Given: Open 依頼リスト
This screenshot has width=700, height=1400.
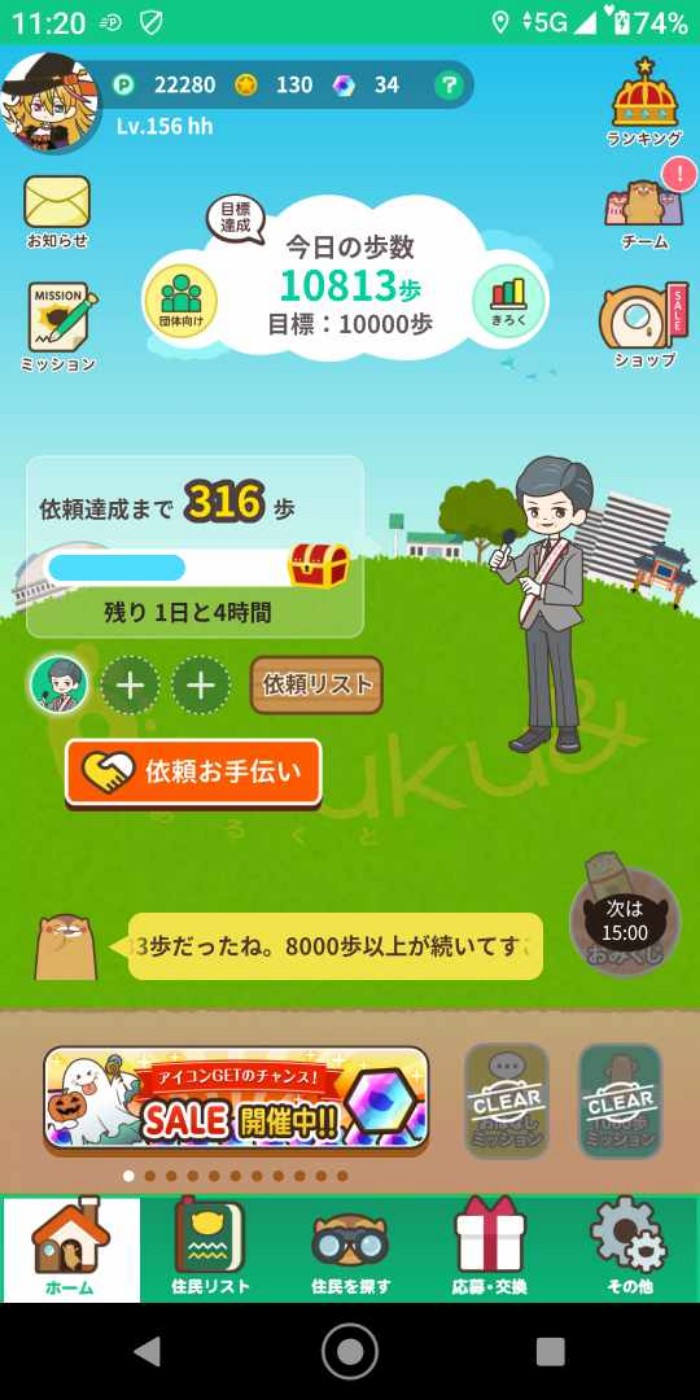Looking at the screenshot, I should [x=316, y=685].
